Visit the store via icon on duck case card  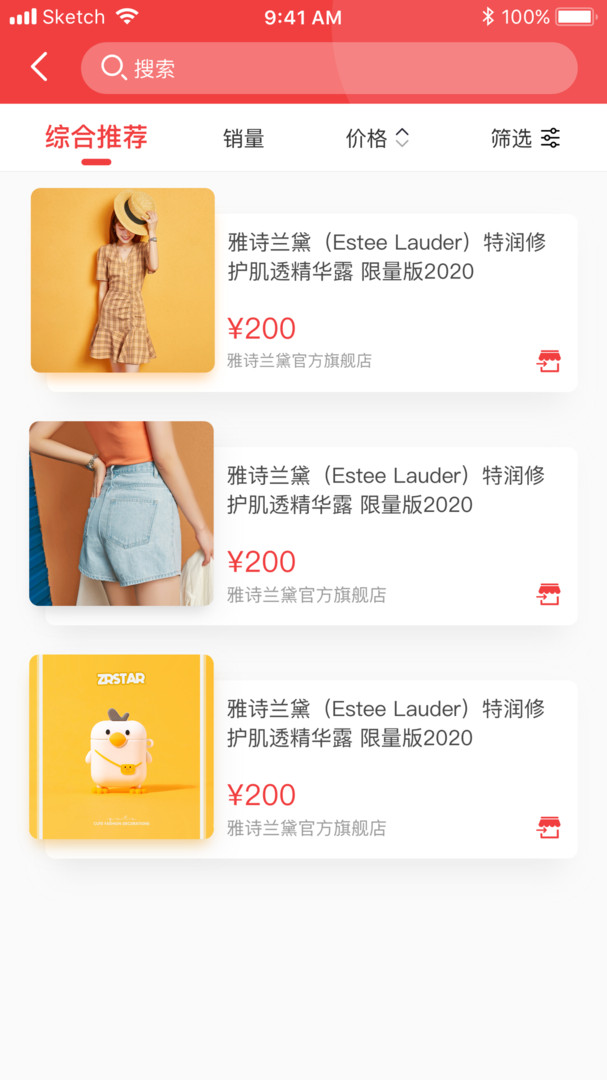click(x=549, y=828)
